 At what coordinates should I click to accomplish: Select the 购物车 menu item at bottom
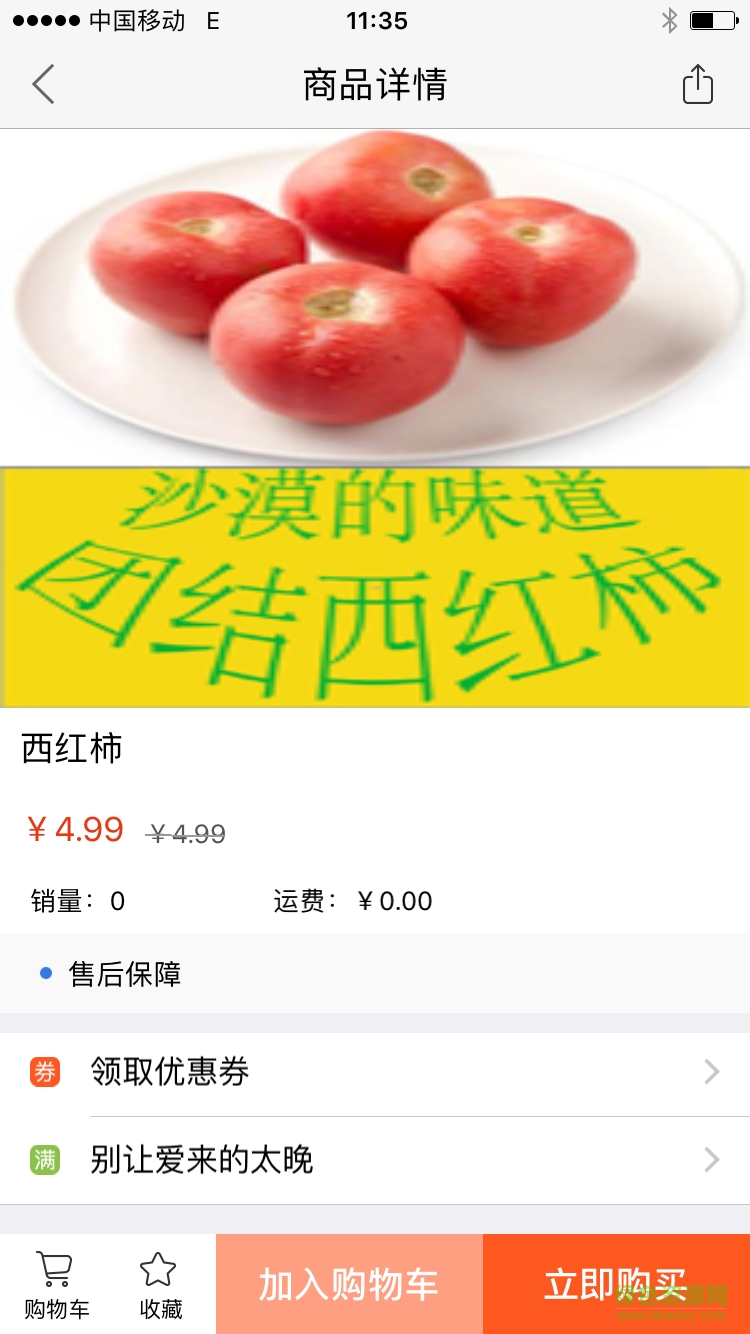click(55, 1285)
